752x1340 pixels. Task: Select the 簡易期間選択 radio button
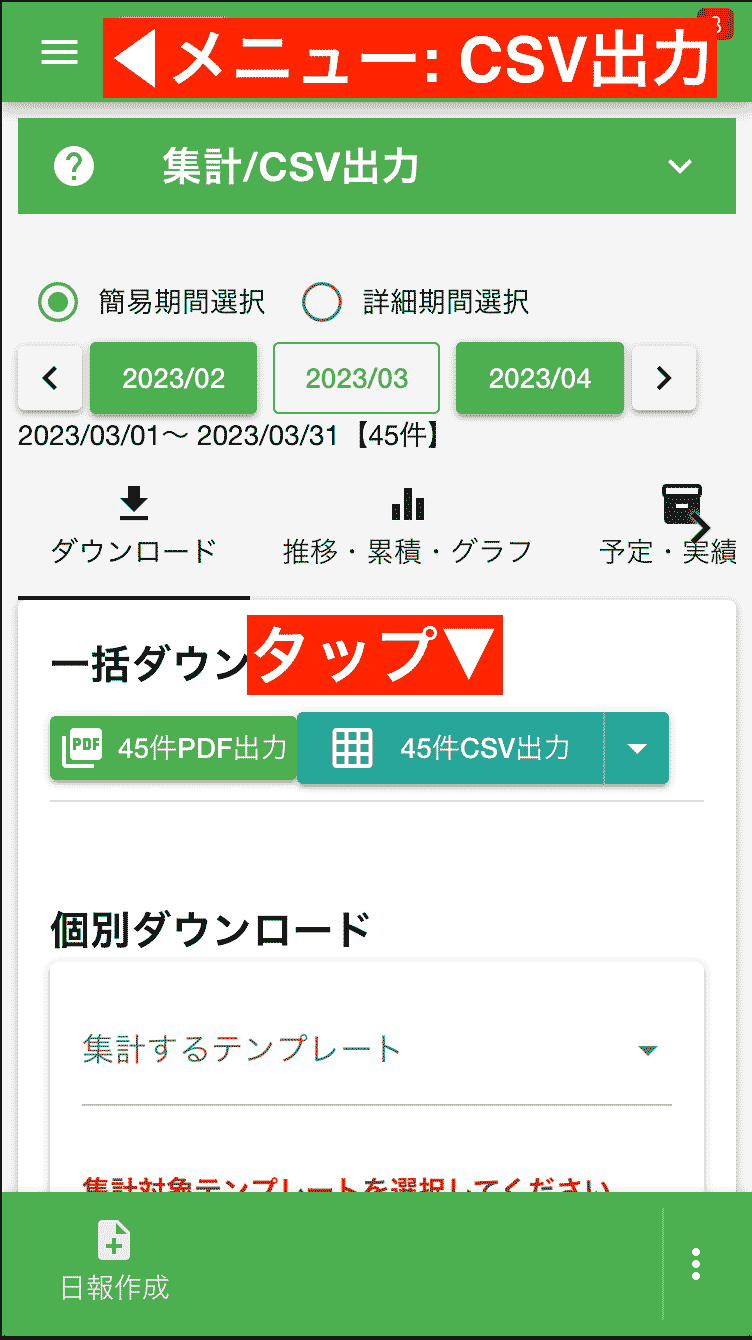click(57, 302)
